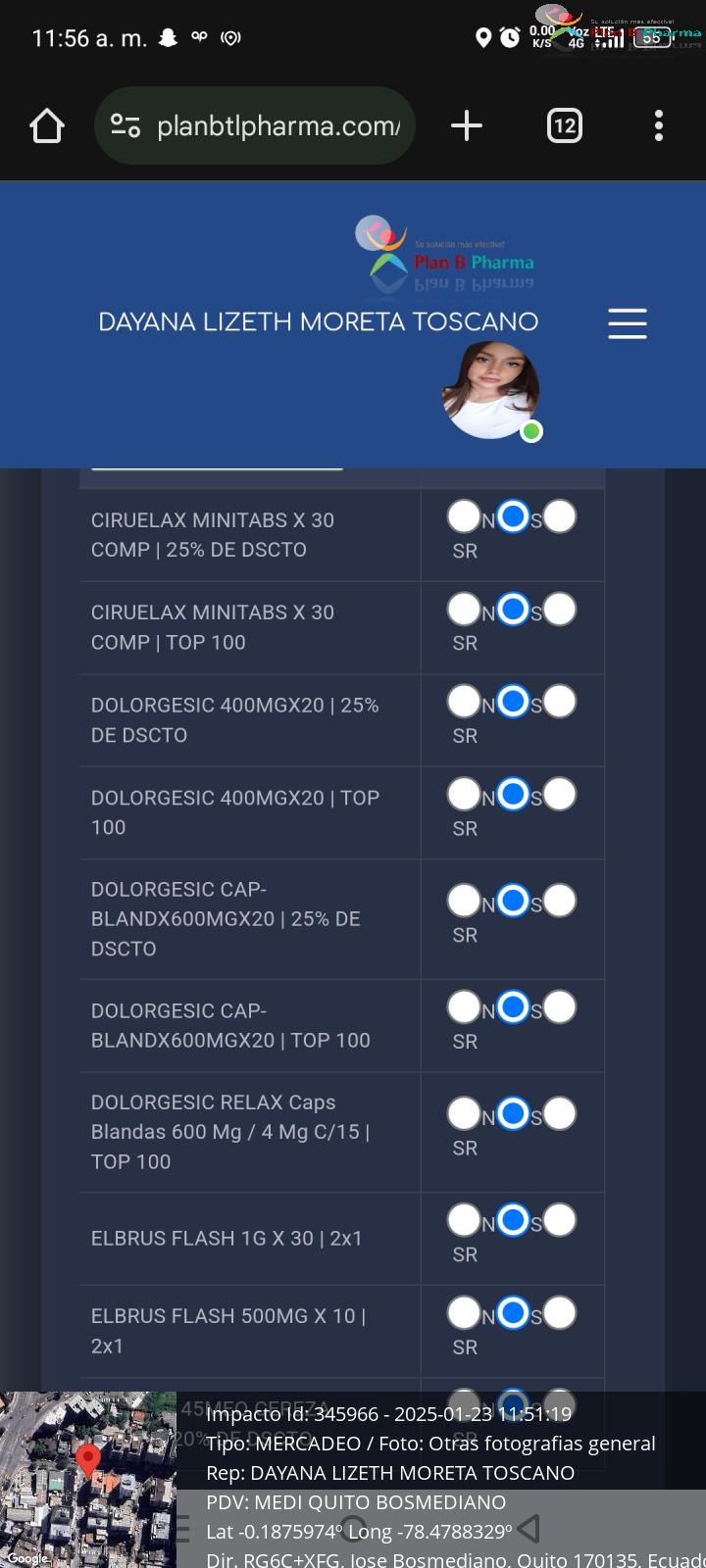Choose SR for DOLORGESIC CAP-BLANDX600MGX20 TOP 100

560,1007
